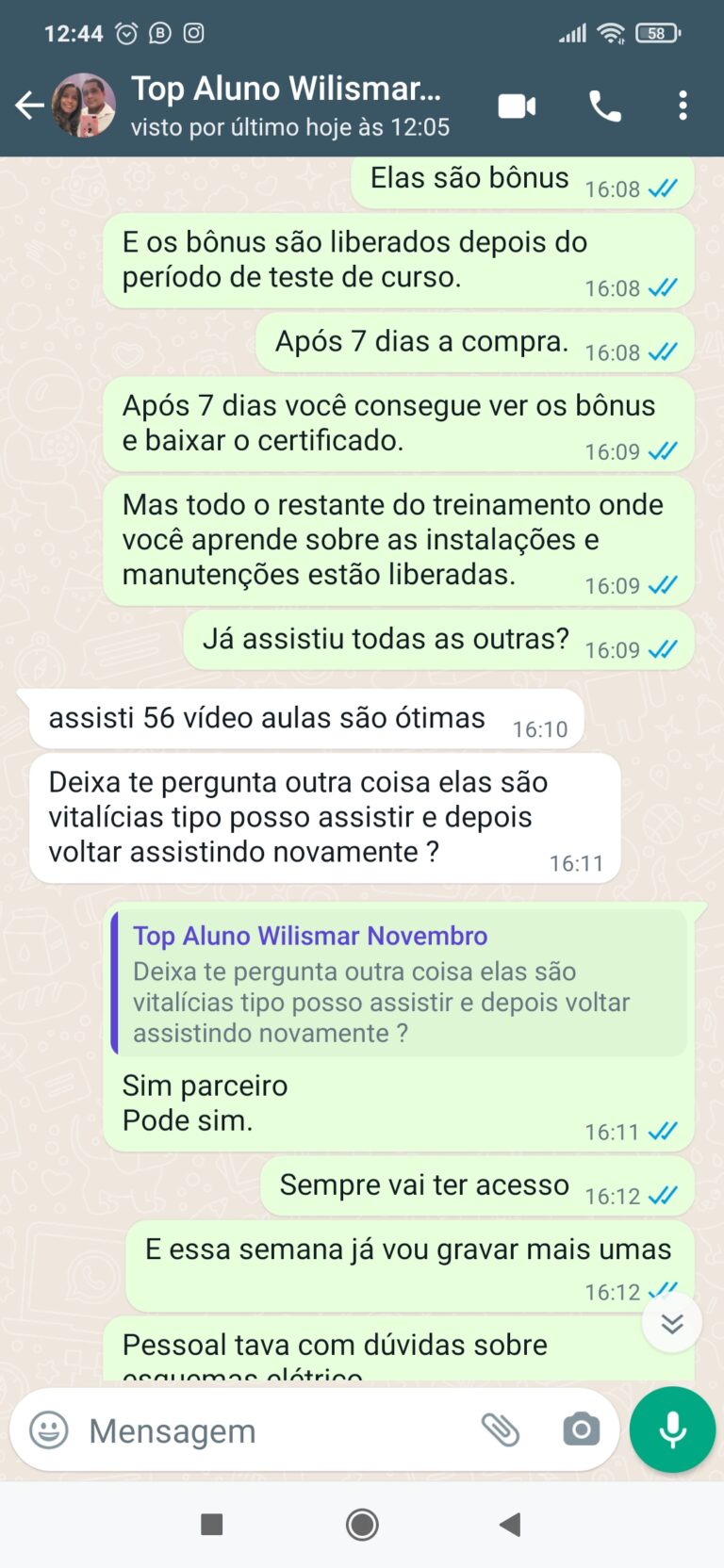Jump to the latest messages

tap(671, 1323)
